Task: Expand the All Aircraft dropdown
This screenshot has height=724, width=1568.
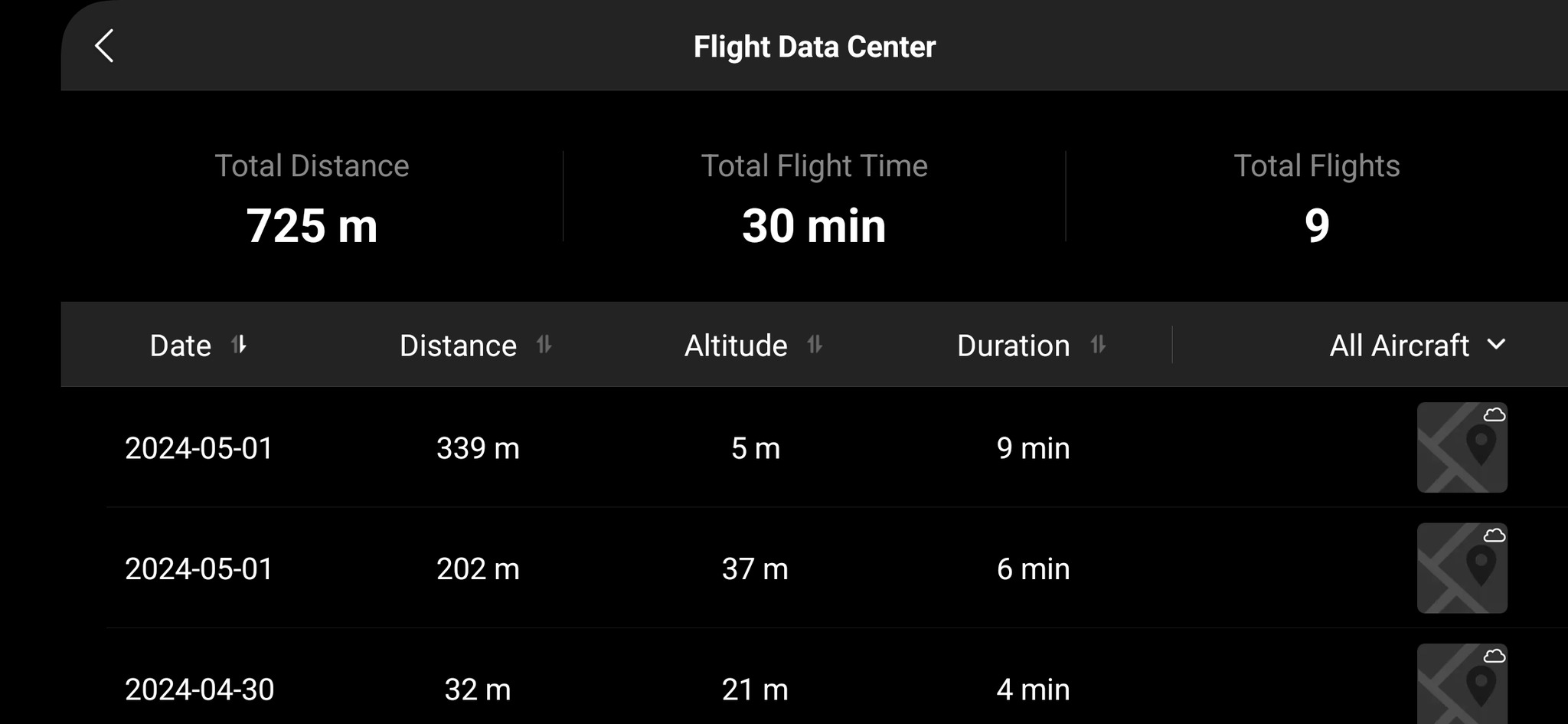Action: [x=1417, y=346]
